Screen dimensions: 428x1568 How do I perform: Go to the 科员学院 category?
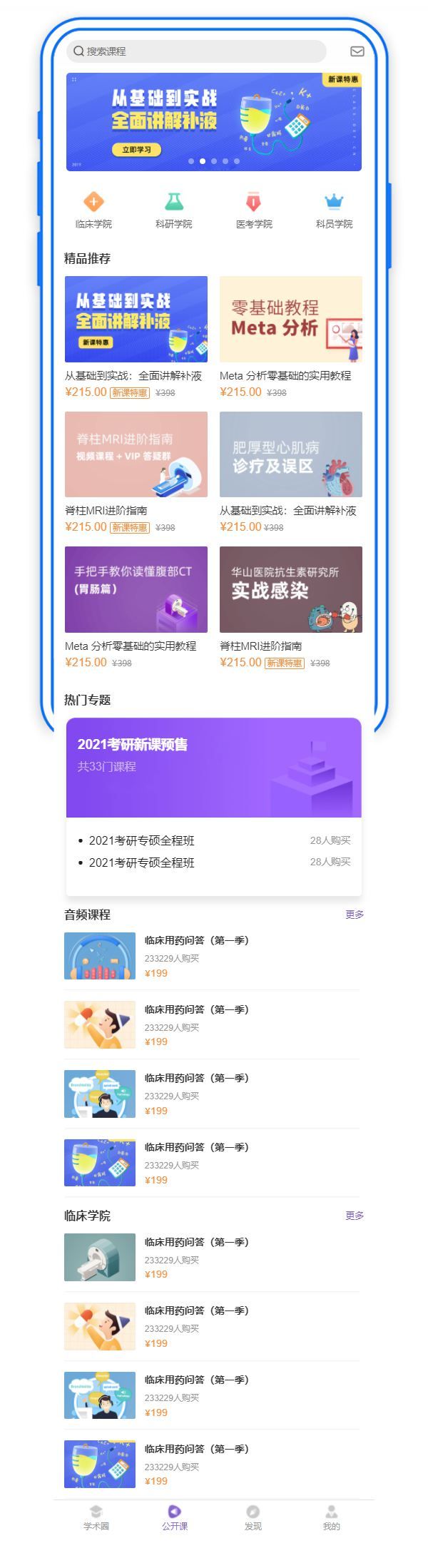click(334, 210)
